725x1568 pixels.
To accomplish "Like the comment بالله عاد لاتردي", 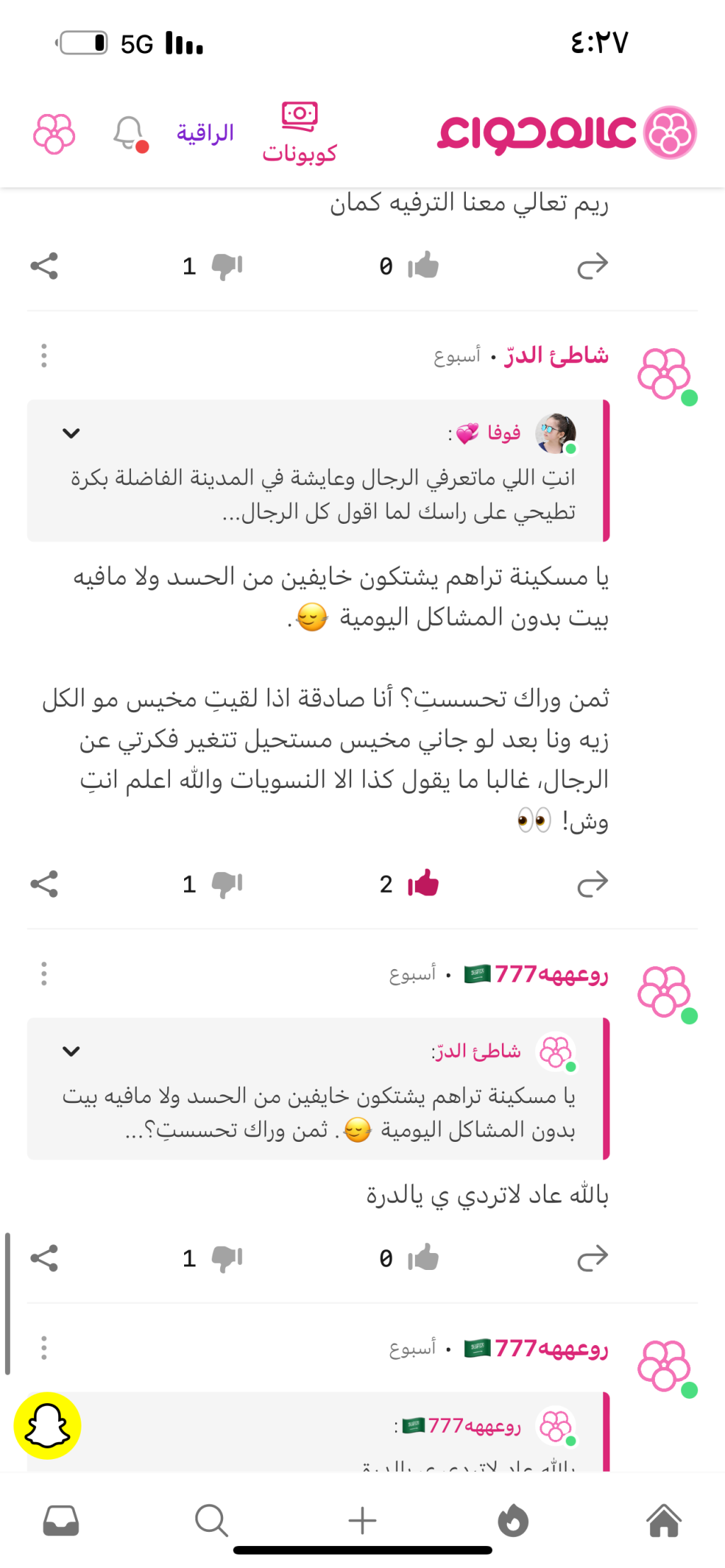I will pos(423,1258).
